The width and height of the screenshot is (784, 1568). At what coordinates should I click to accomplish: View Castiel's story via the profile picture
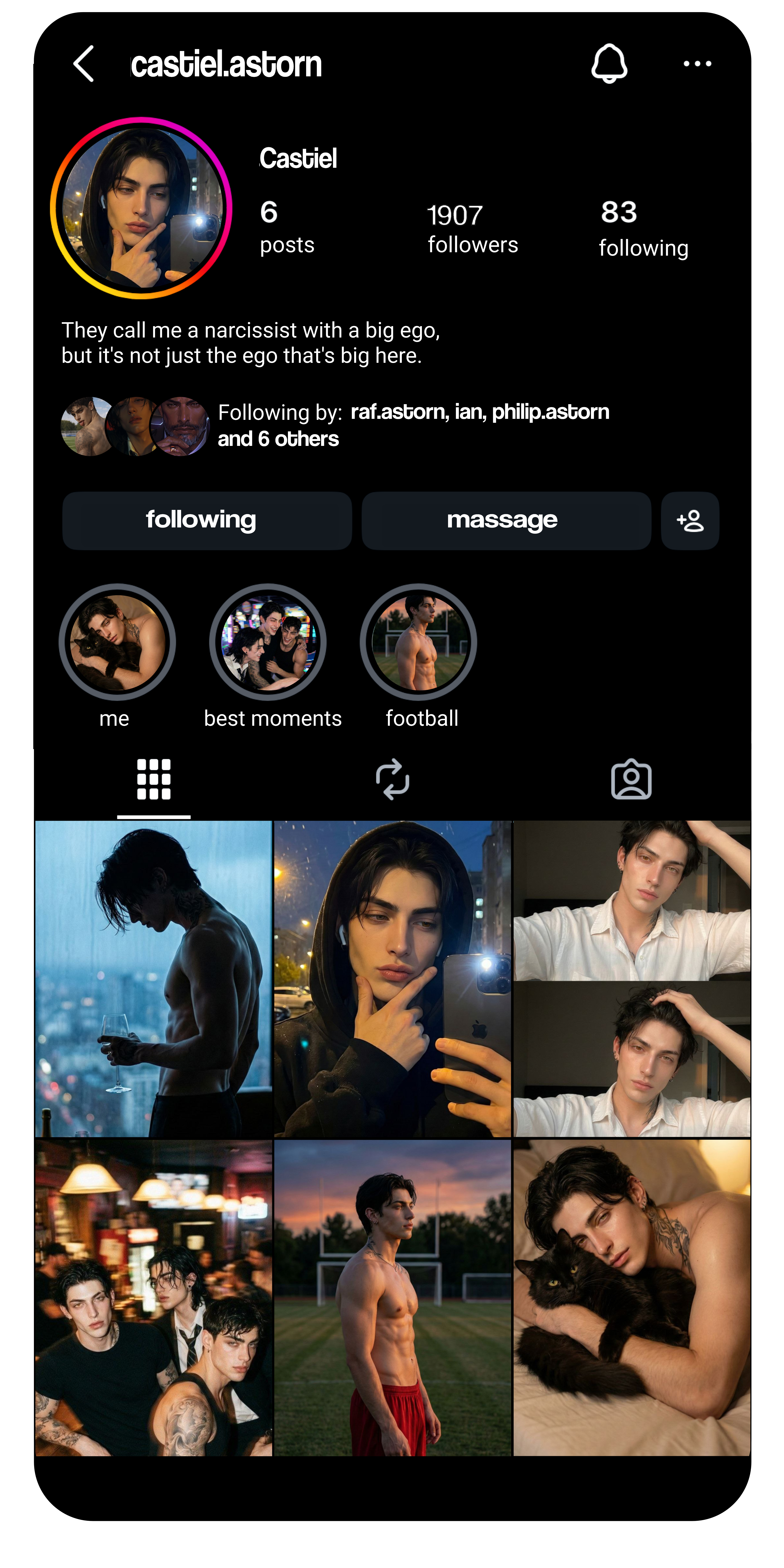pyautogui.click(x=141, y=208)
